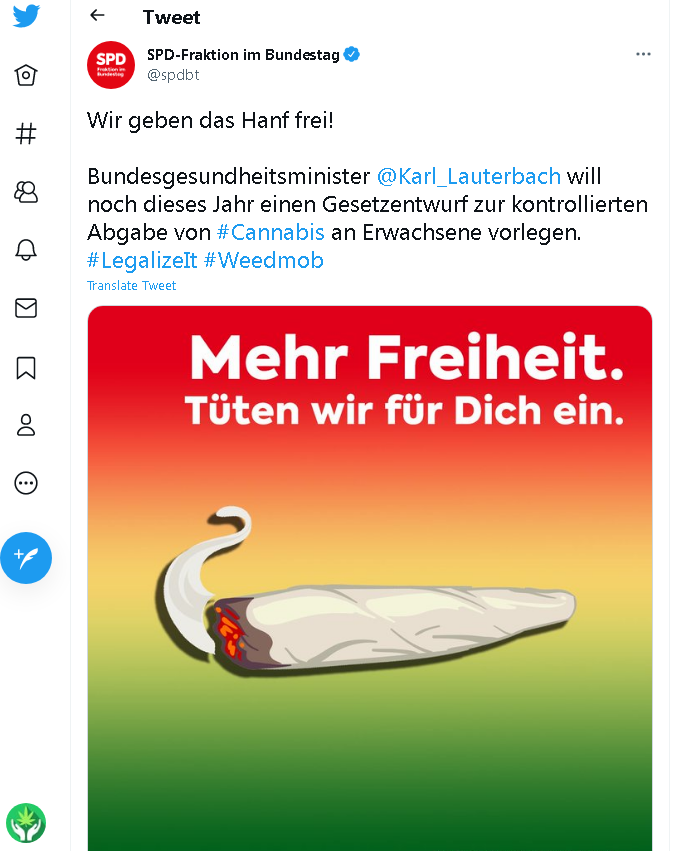
Task: Open the SPD-Fraktion im Bundestag avatar
Action: pos(110,64)
